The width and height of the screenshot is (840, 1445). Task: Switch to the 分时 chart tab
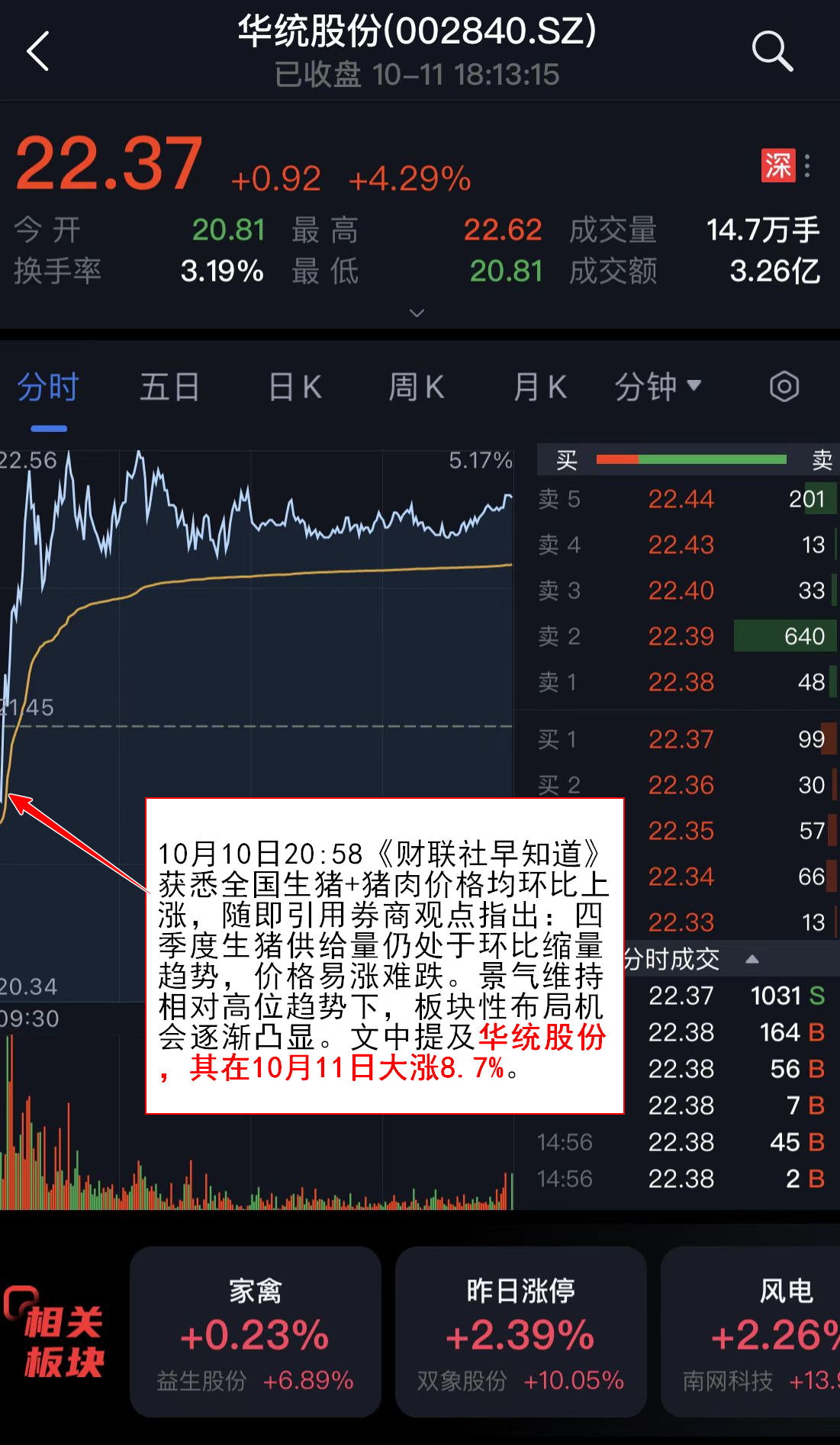click(48, 388)
